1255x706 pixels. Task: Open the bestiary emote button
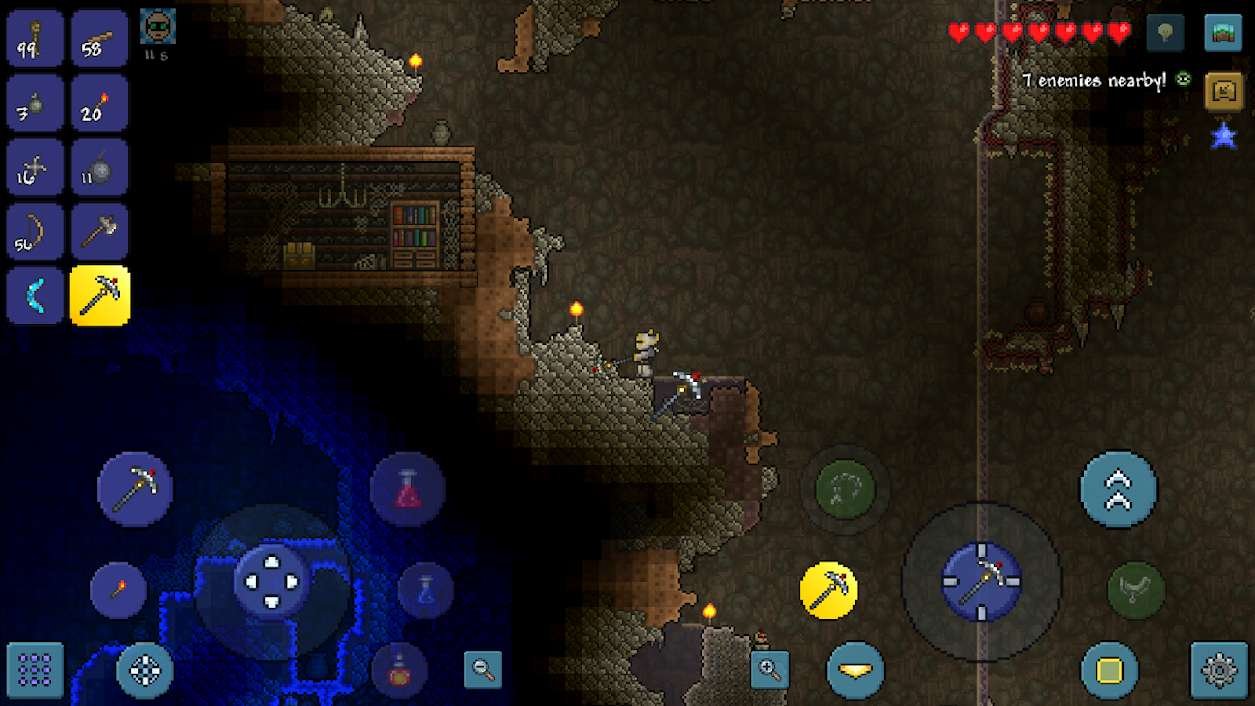1223,91
